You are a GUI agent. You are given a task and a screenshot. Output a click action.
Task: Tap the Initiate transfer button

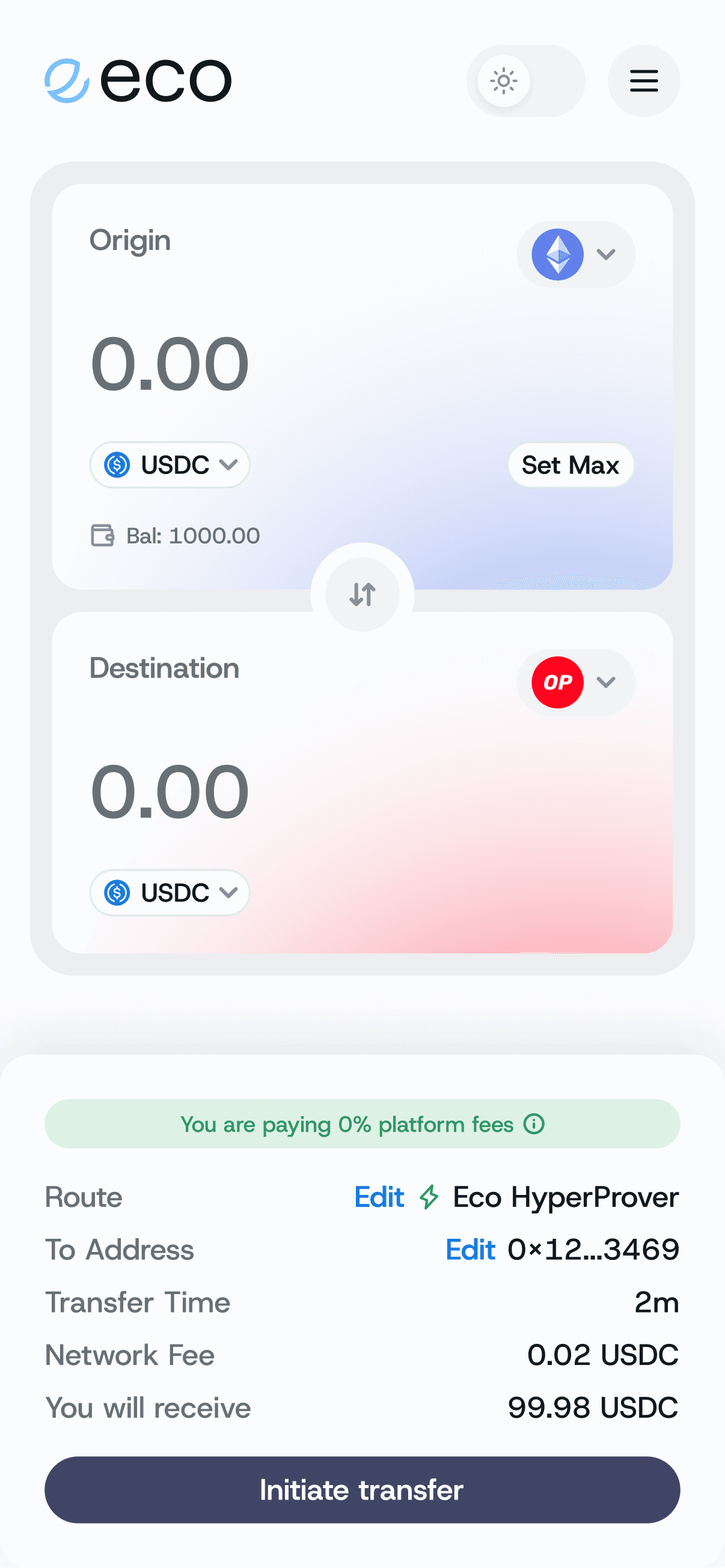(x=362, y=1489)
